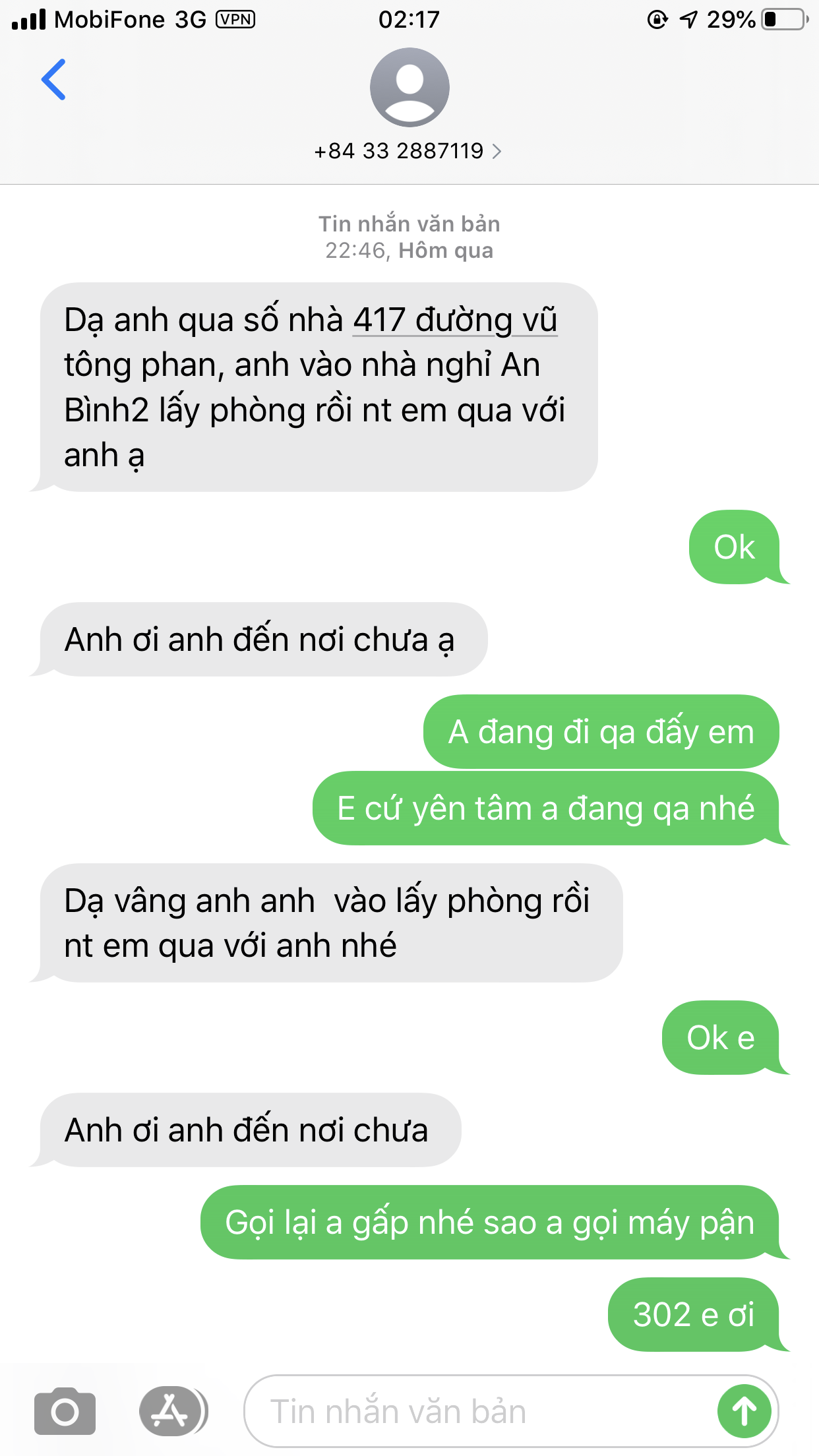Open the App Store apps drawer
Image resolution: width=819 pixels, height=1456 pixels.
click(x=173, y=1411)
